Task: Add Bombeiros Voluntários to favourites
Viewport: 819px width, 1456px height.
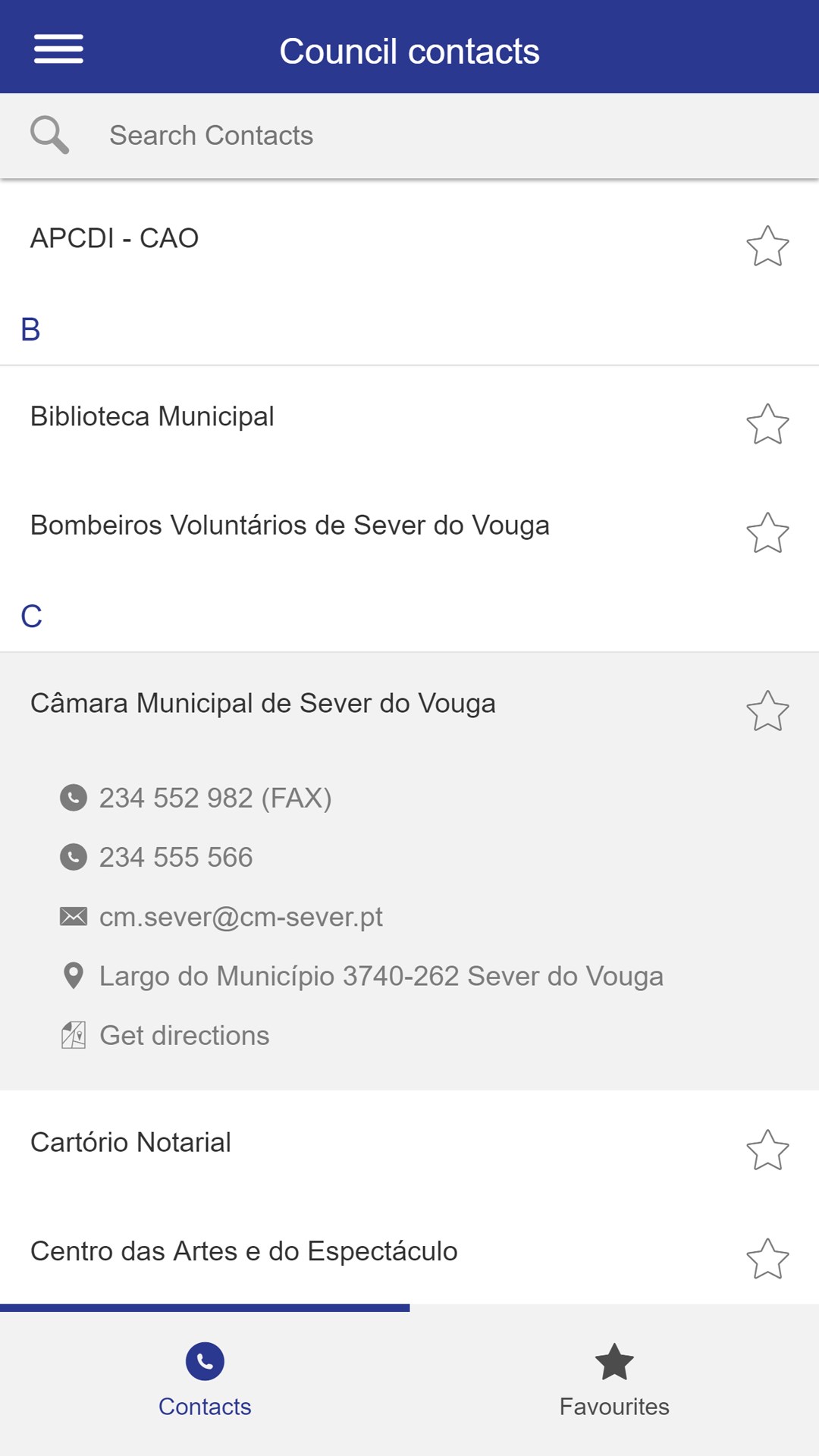Action: pos(767,532)
